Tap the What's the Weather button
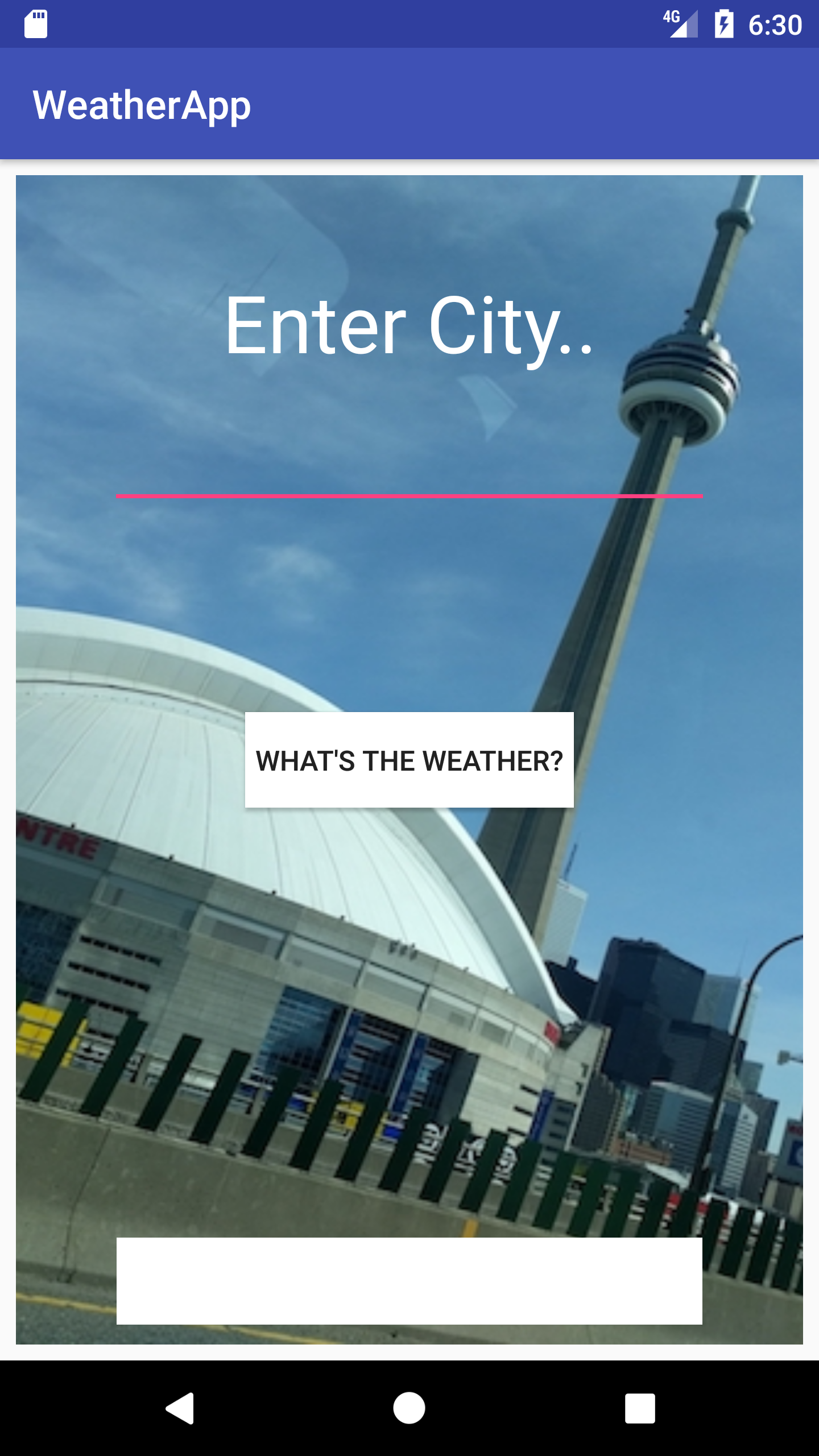The height and width of the screenshot is (1456, 819). click(409, 760)
